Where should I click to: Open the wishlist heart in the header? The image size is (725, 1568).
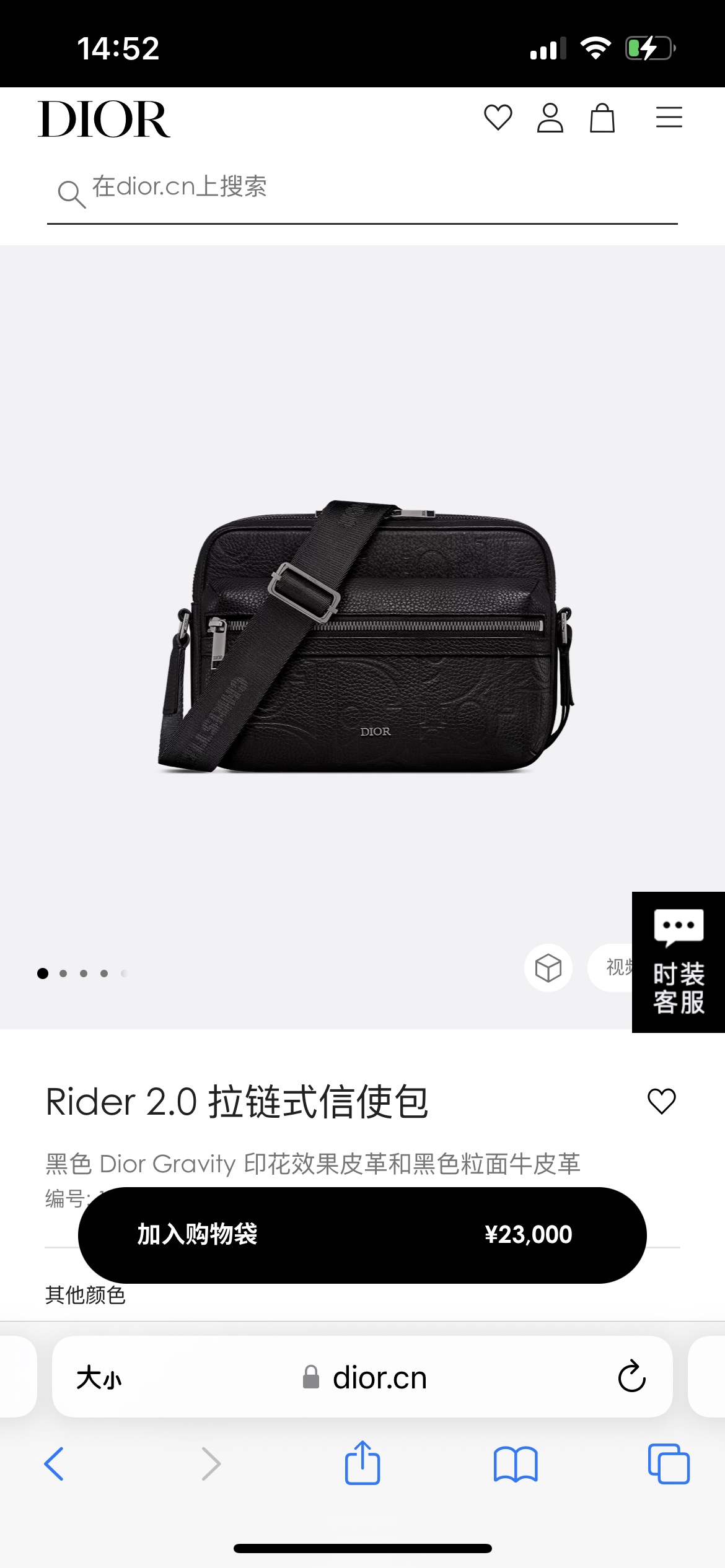[498, 118]
